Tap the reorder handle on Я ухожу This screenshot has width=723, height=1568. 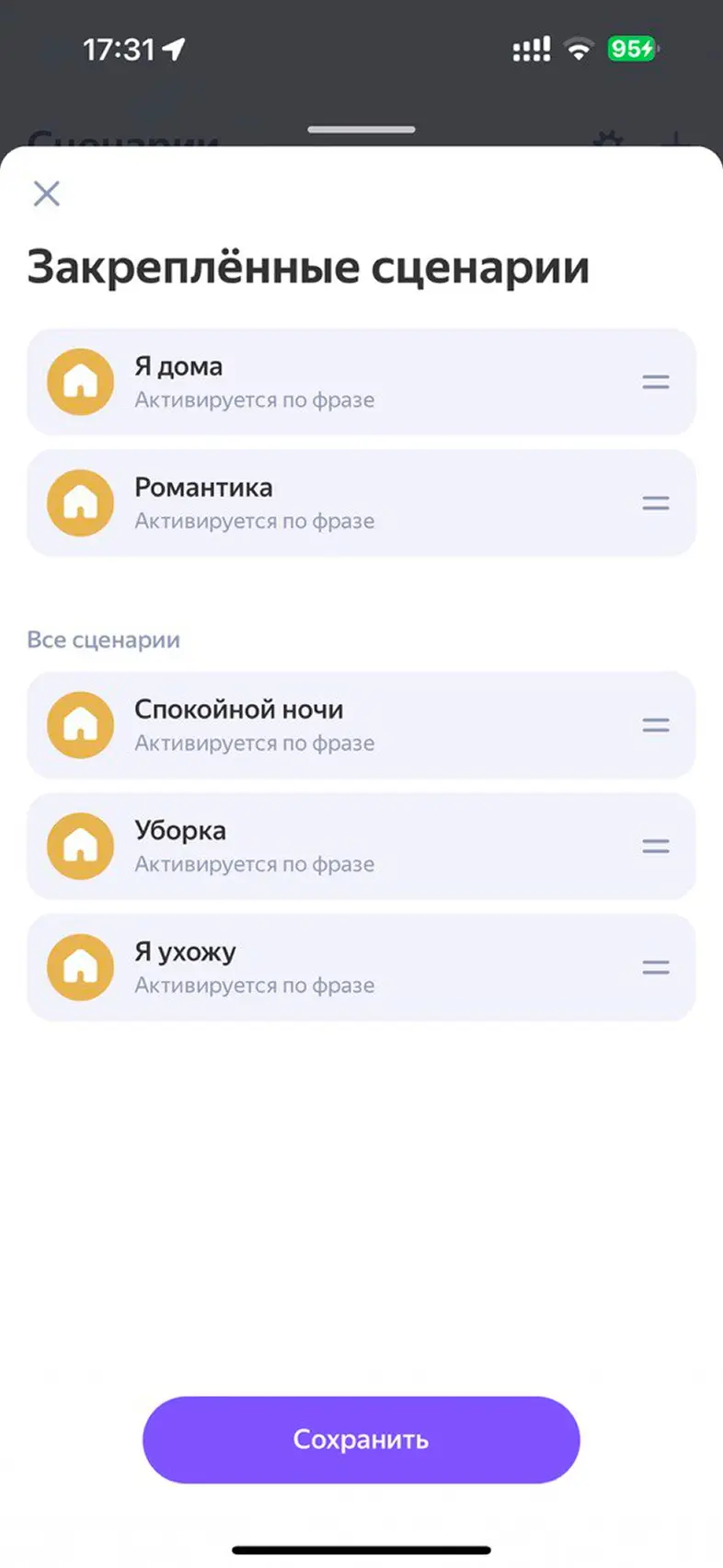[x=655, y=968]
